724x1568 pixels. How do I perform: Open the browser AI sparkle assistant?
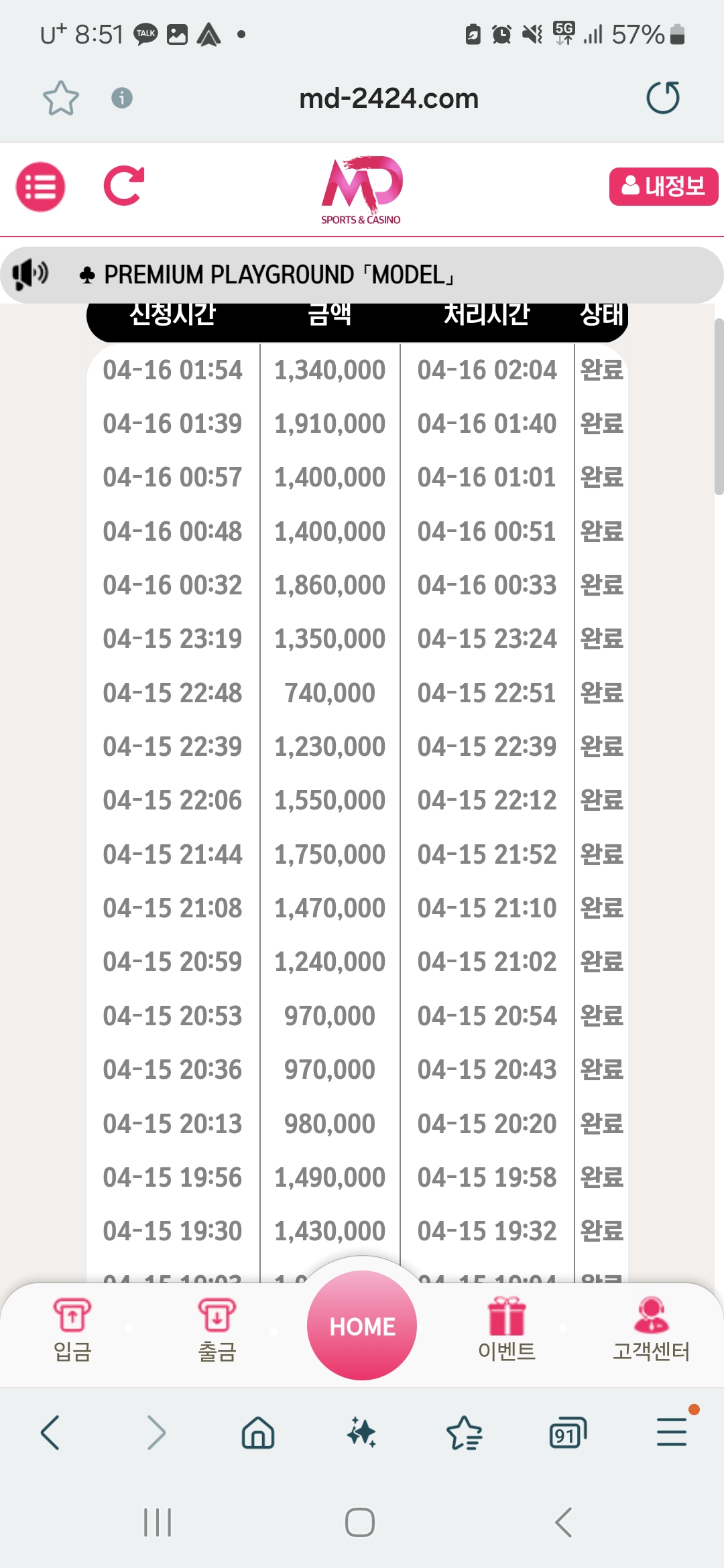(361, 1433)
